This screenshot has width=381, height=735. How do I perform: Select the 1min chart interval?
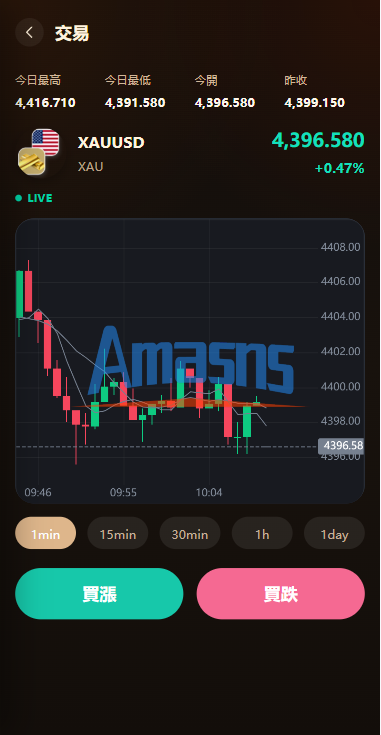click(45, 533)
